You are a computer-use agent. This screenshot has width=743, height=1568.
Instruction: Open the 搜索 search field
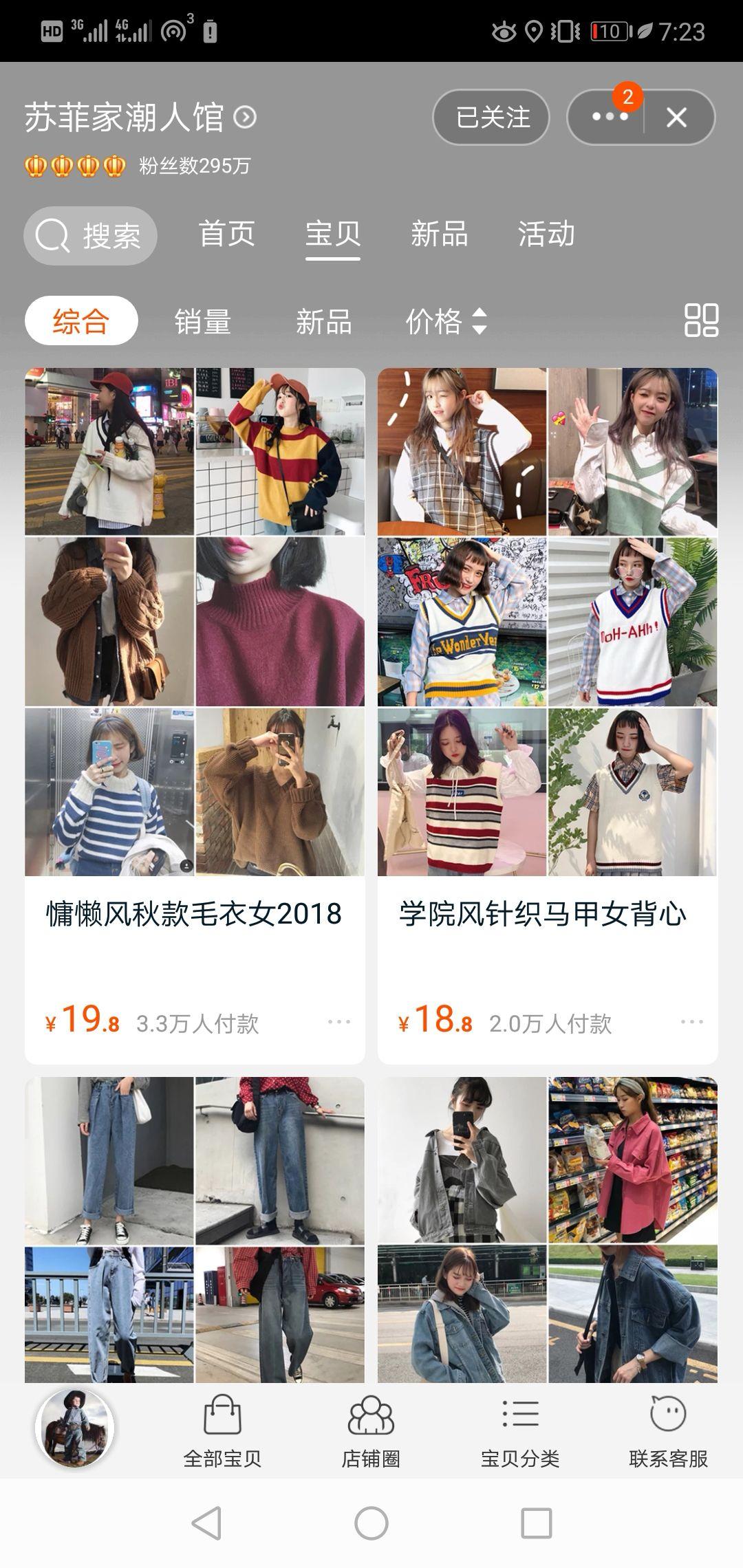tap(90, 236)
